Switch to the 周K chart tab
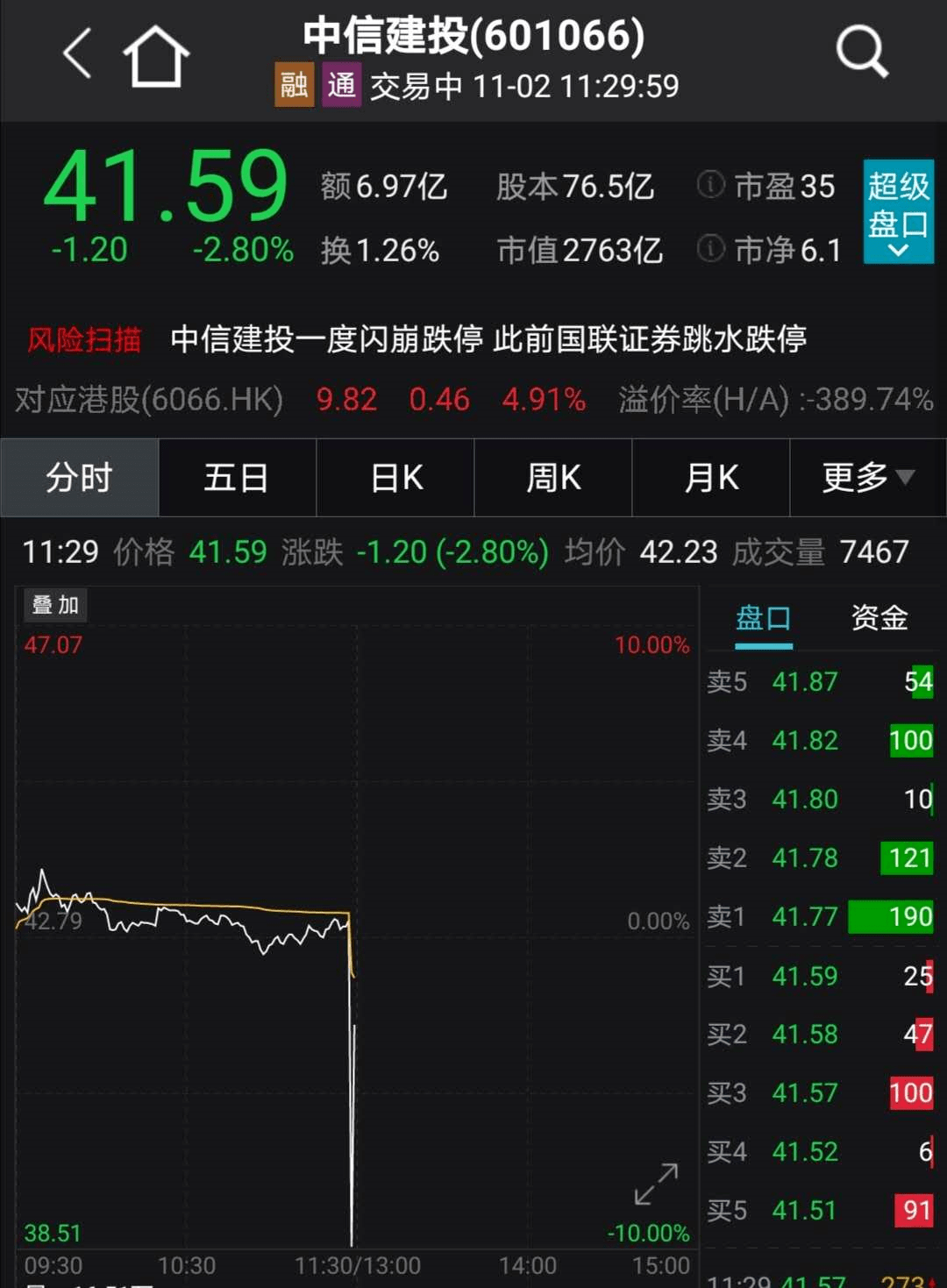 pos(552,478)
